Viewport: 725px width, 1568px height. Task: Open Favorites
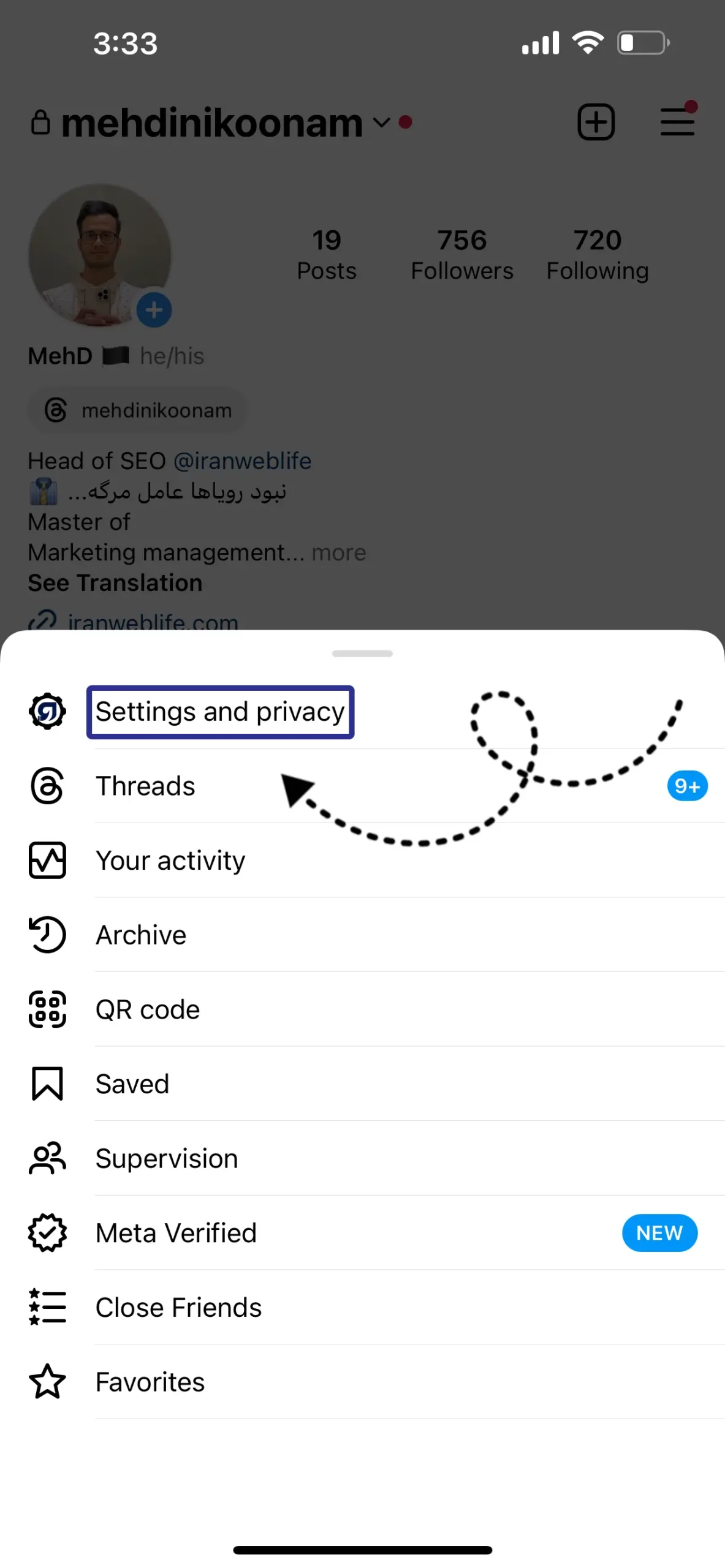362,1382
